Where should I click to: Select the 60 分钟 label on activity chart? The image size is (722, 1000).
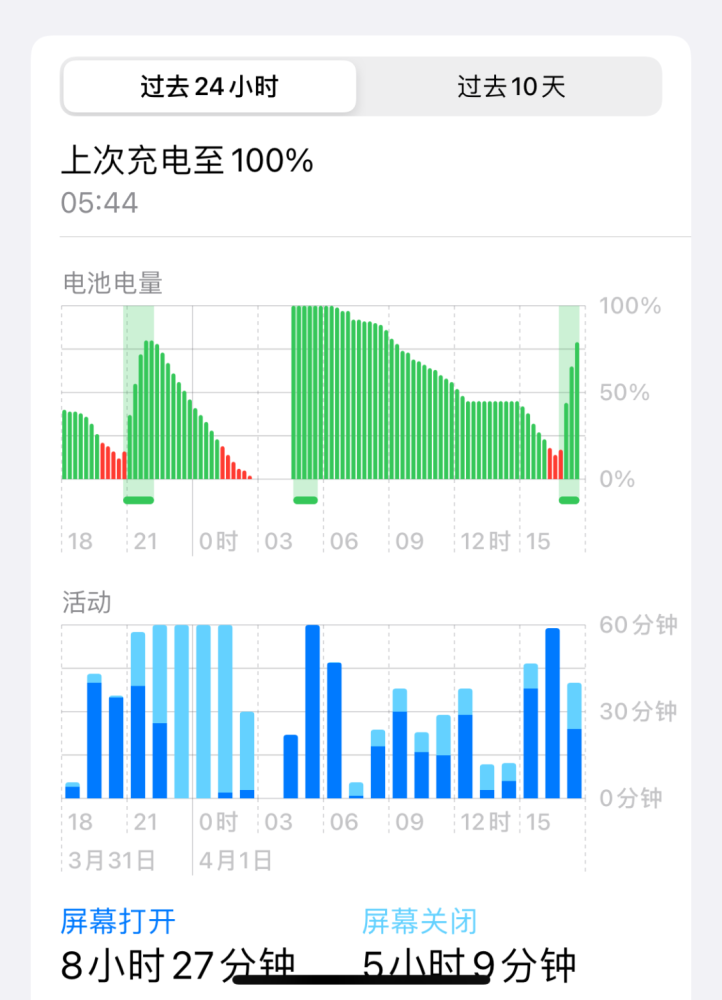coord(636,624)
